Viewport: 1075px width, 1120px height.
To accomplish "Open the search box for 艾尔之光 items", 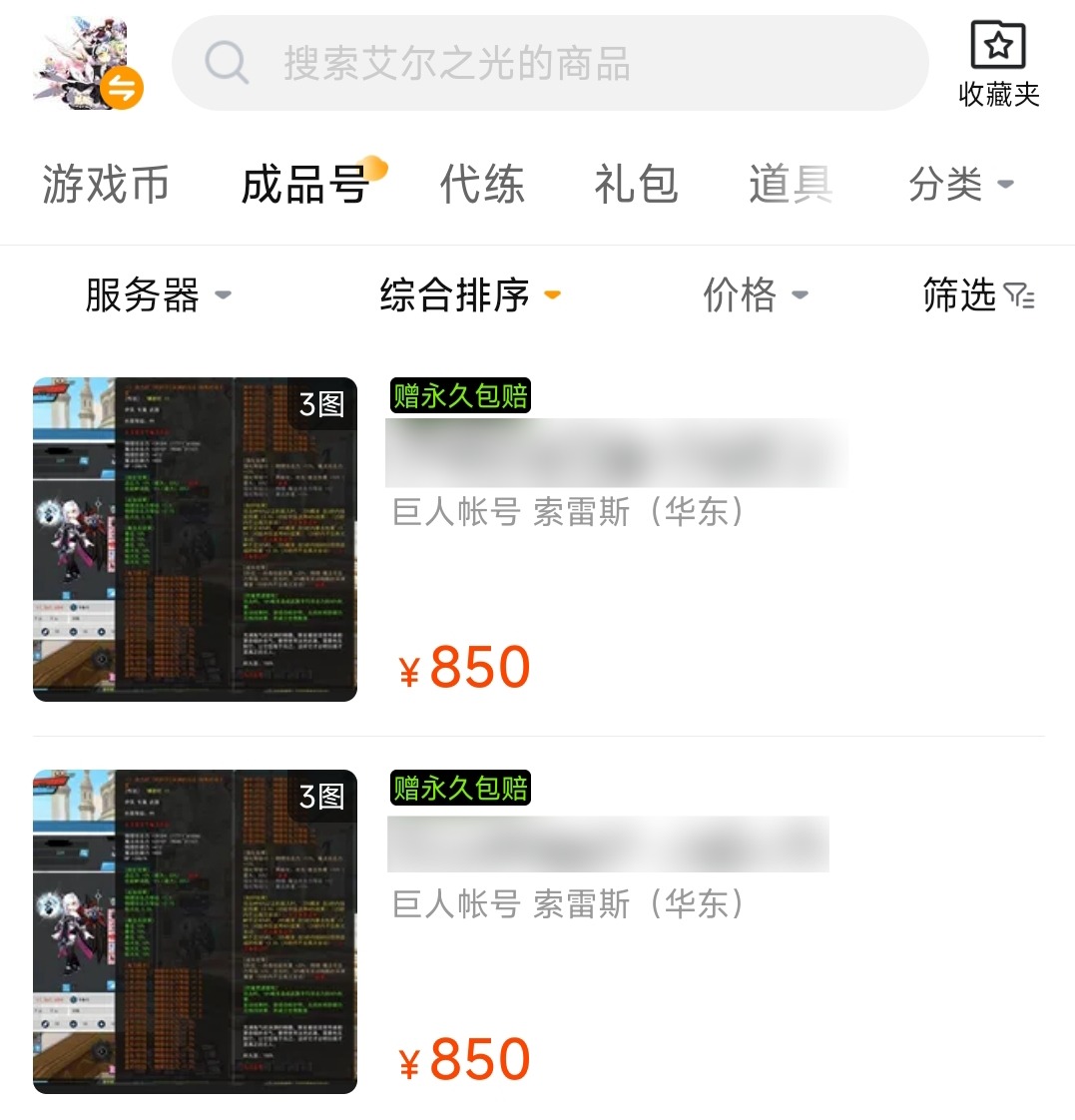I will pyautogui.click(x=549, y=64).
